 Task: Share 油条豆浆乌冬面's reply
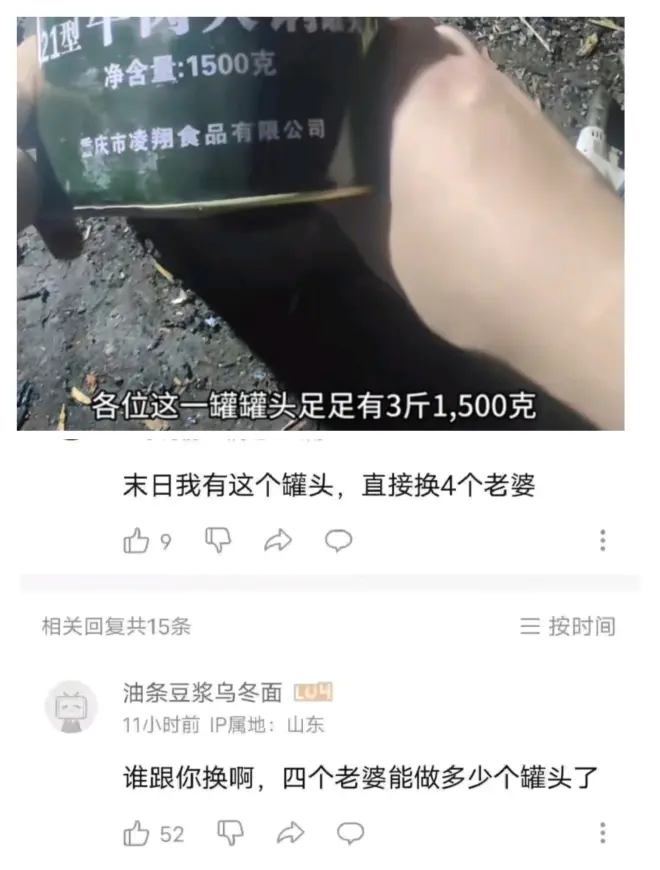coord(290,833)
